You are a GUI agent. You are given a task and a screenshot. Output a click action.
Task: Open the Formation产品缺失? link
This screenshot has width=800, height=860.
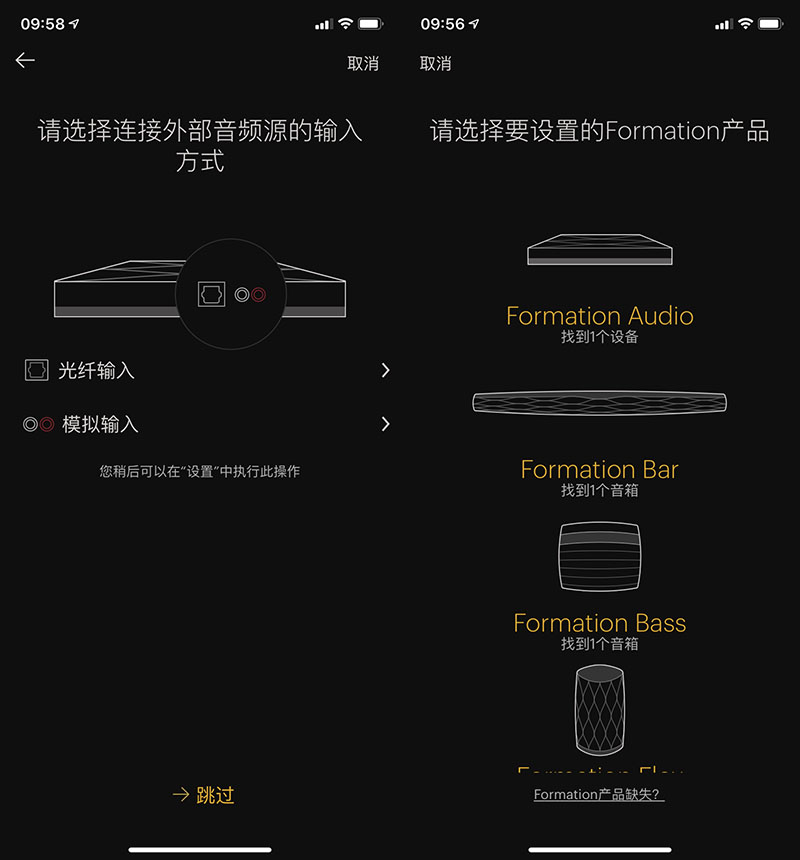coord(598,795)
